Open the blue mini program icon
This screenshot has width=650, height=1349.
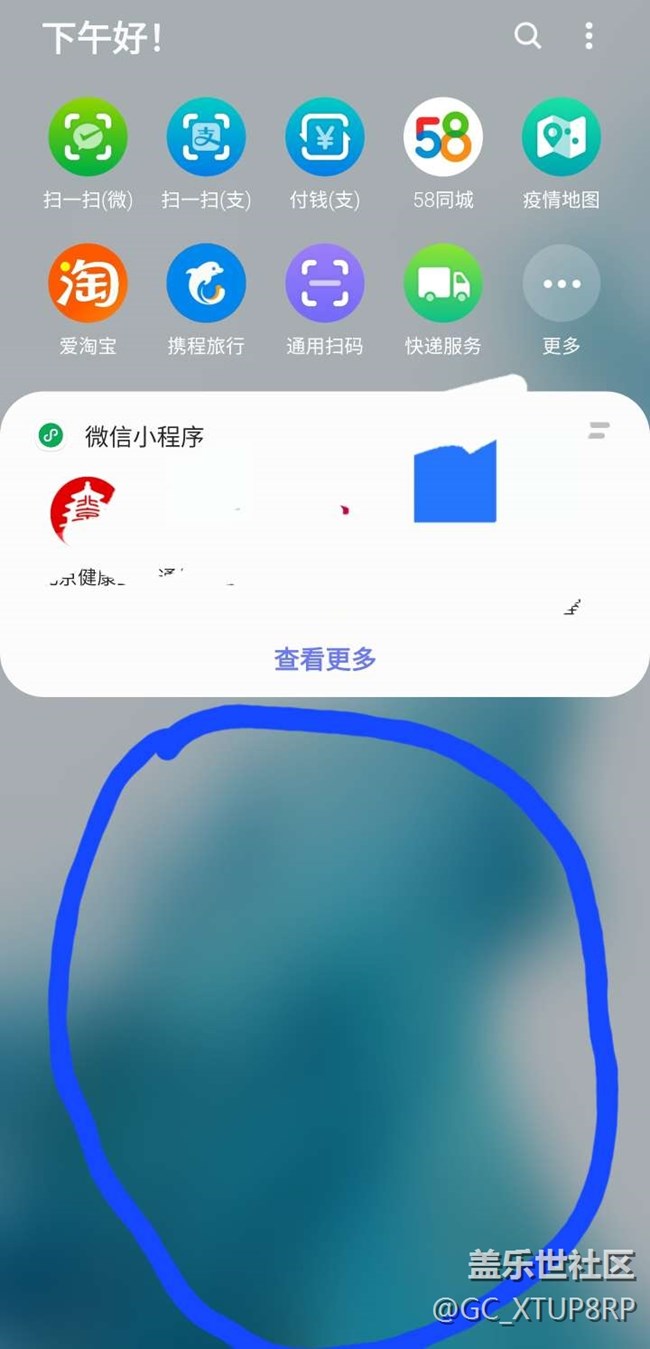coord(455,483)
